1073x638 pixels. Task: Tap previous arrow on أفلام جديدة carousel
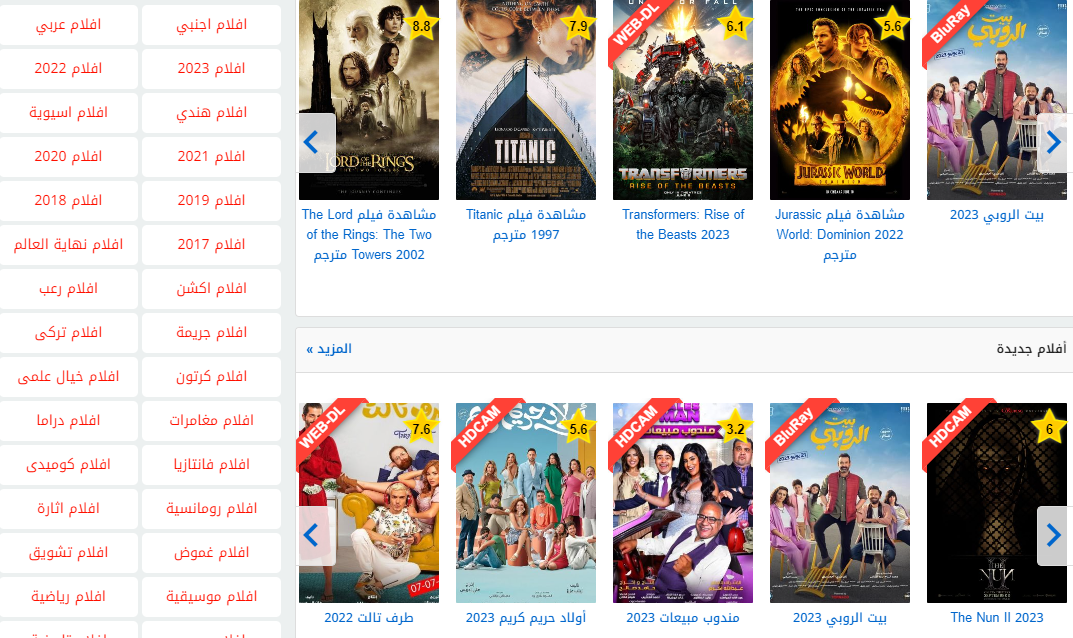click(x=311, y=536)
